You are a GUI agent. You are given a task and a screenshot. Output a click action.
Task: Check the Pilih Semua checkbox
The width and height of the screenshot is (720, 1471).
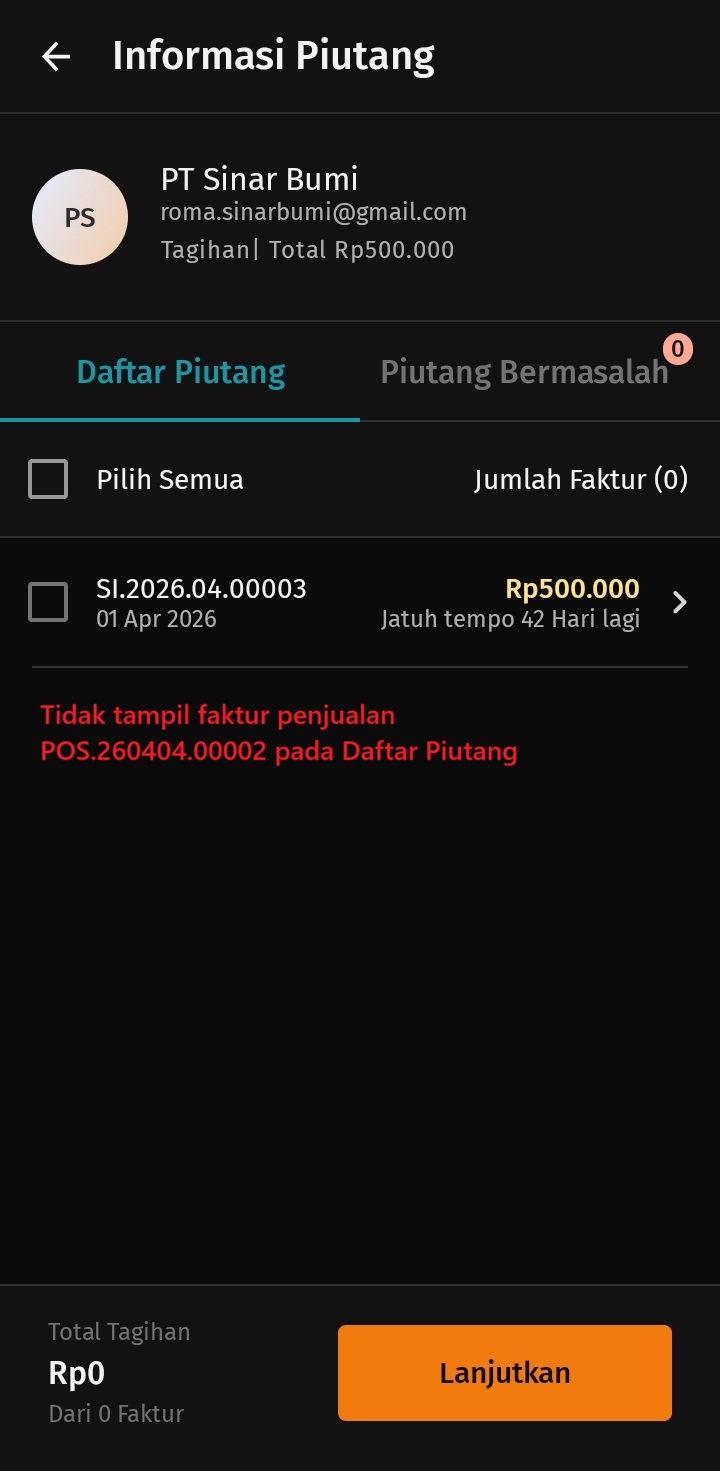click(x=48, y=479)
